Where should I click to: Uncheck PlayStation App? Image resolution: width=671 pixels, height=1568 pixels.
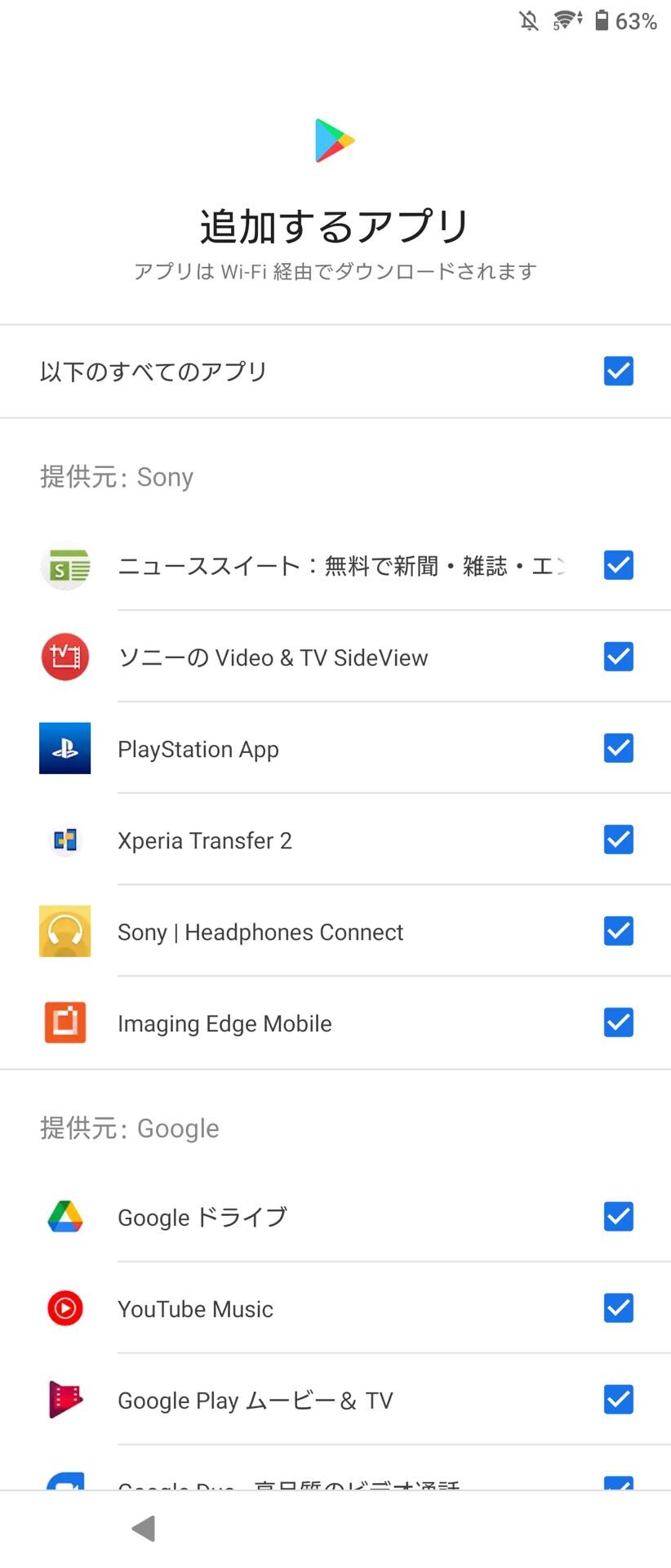619,748
